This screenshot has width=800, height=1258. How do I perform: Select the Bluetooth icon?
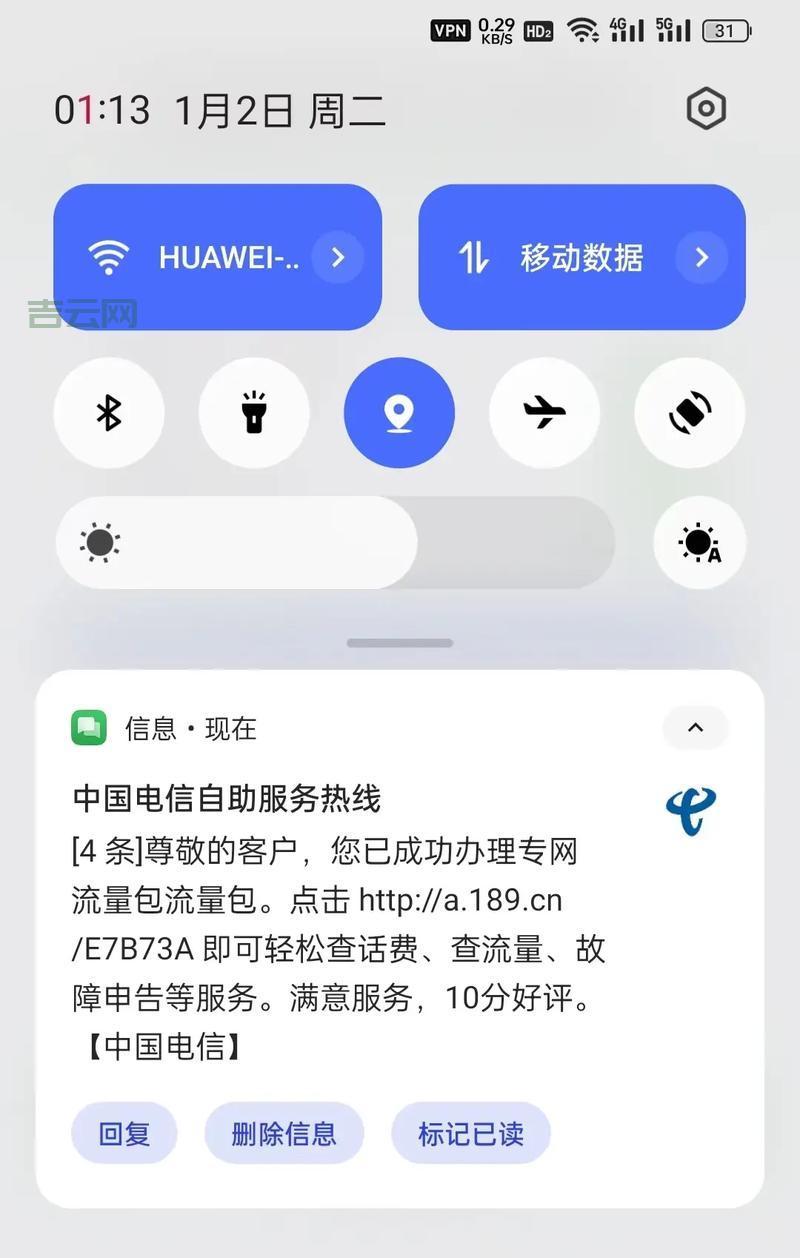pos(109,413)
